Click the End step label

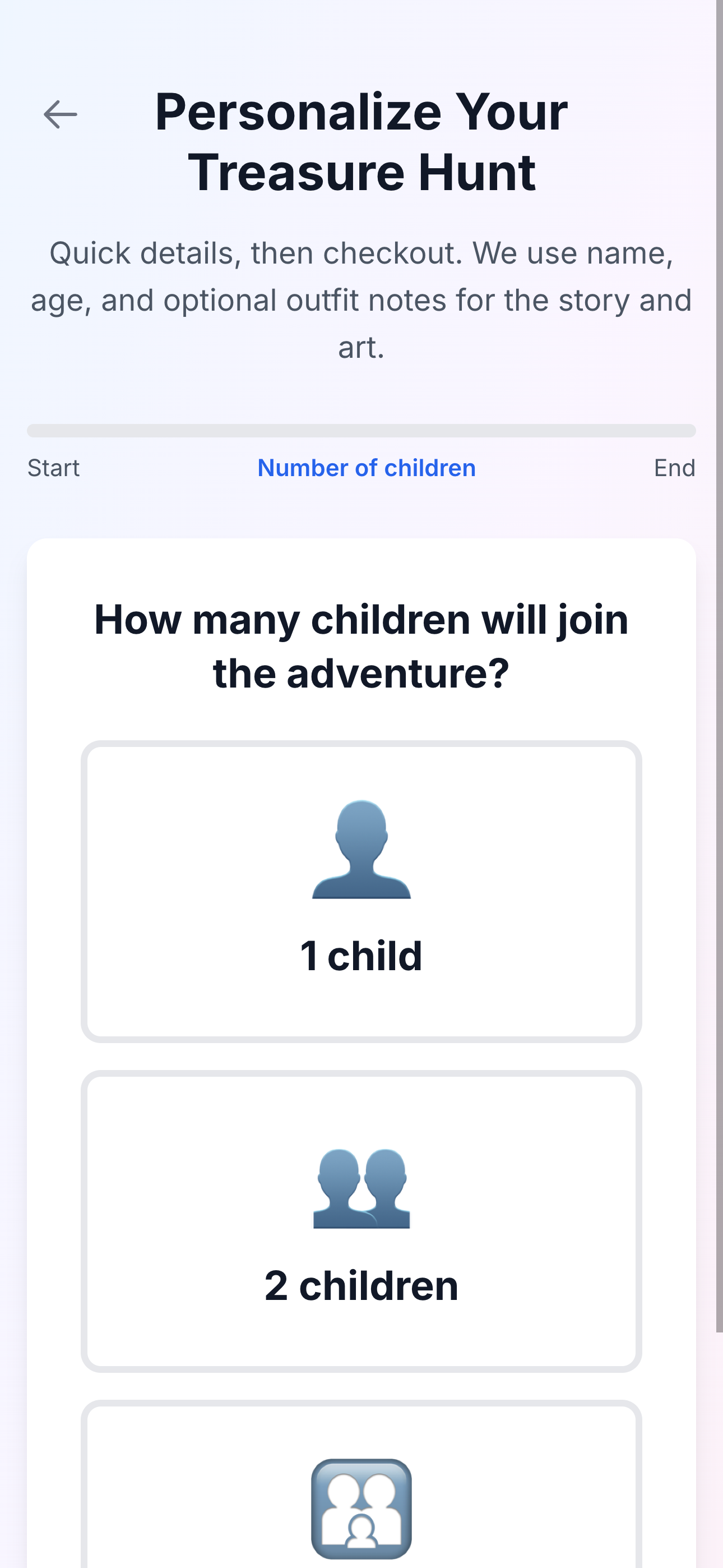(674, 468)
